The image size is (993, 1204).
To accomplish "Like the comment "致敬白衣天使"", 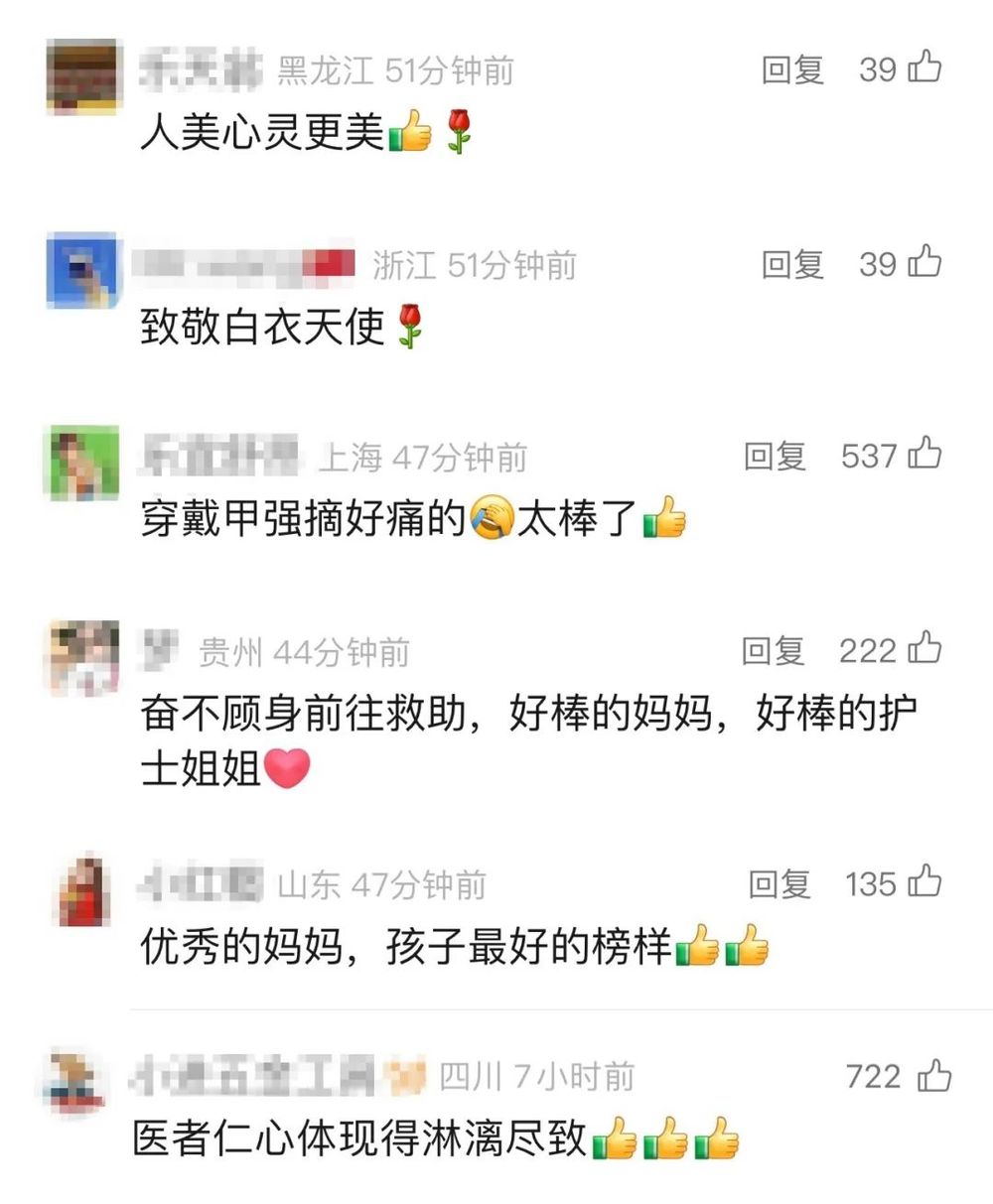I will pyautogui.click(x=924, y=262).
